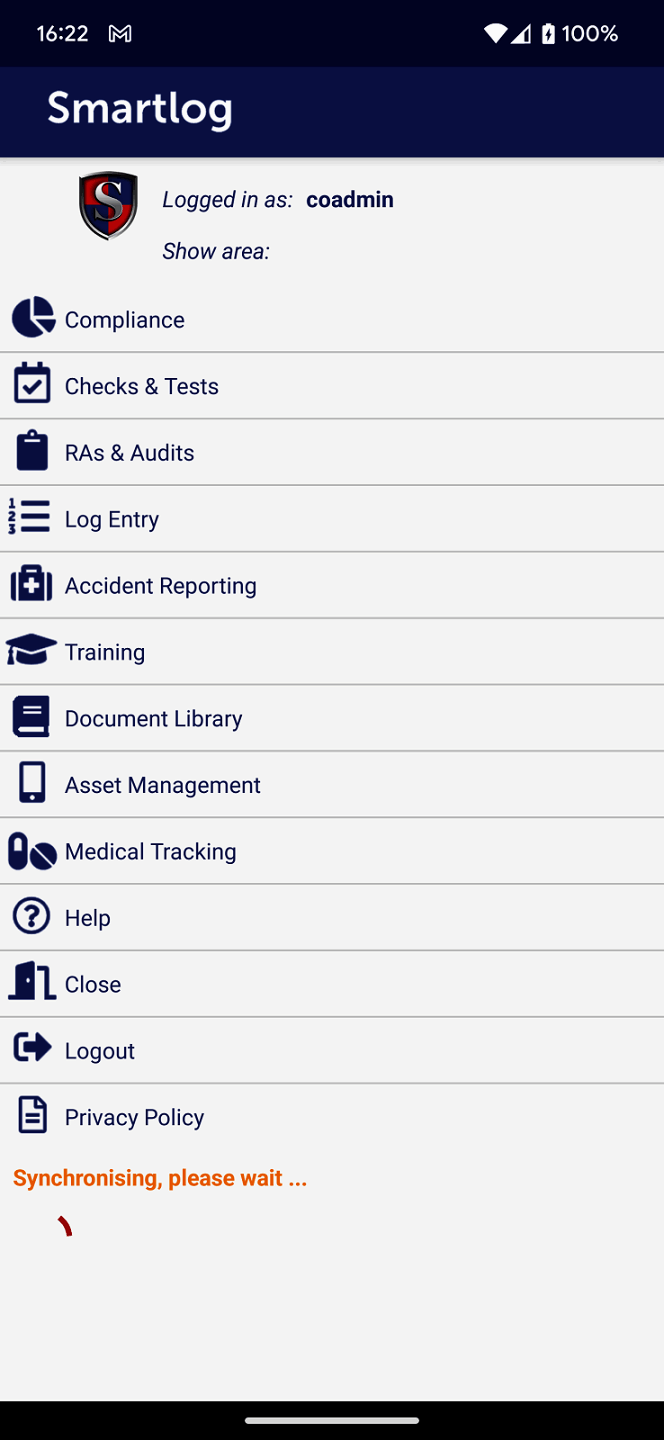Select the Log Entry option

111,519
